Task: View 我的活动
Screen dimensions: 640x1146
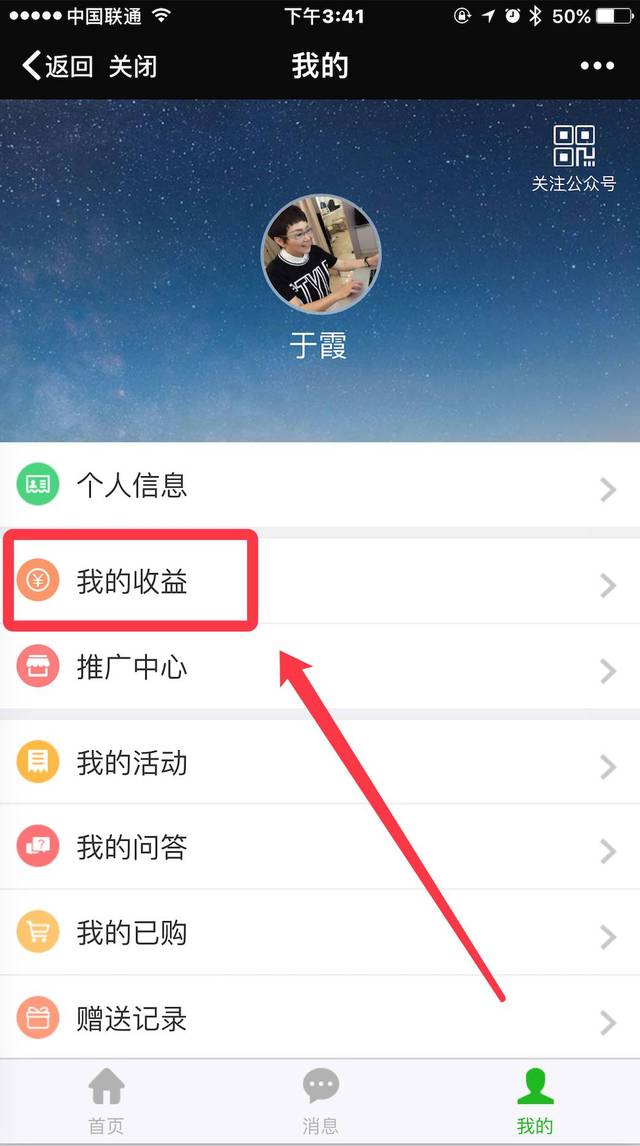Action: coord(320,764)
